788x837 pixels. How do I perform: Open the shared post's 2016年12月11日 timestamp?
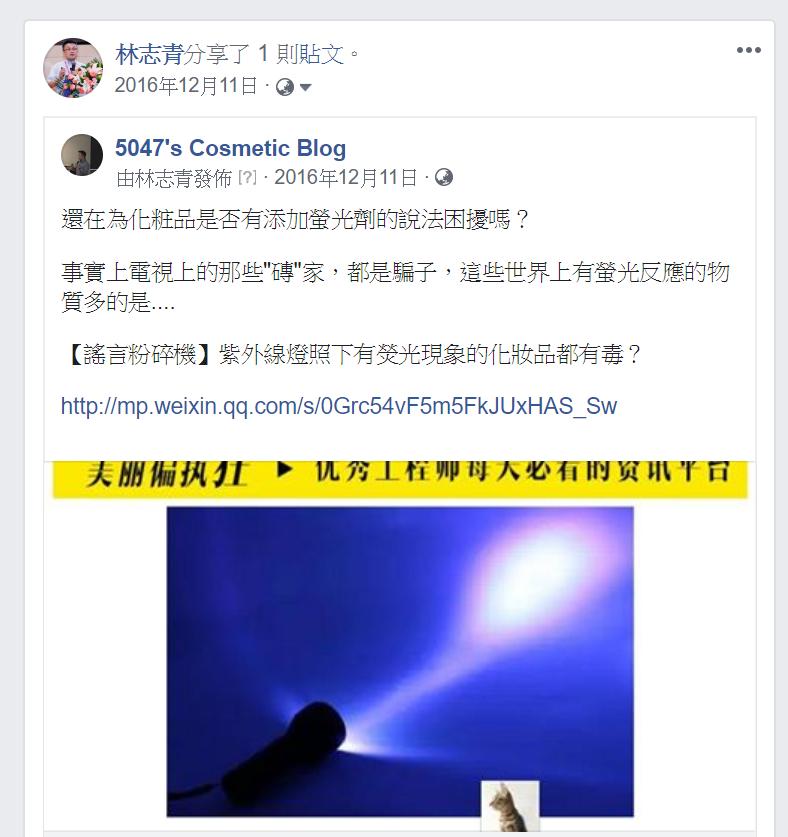pos(345,178)
